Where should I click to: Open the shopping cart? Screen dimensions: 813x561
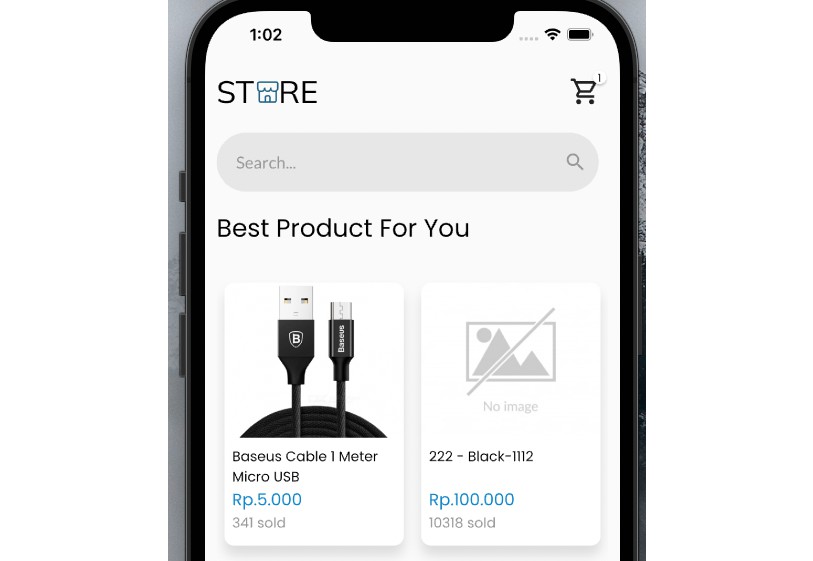pyautogui.click(x=584, y=92)
